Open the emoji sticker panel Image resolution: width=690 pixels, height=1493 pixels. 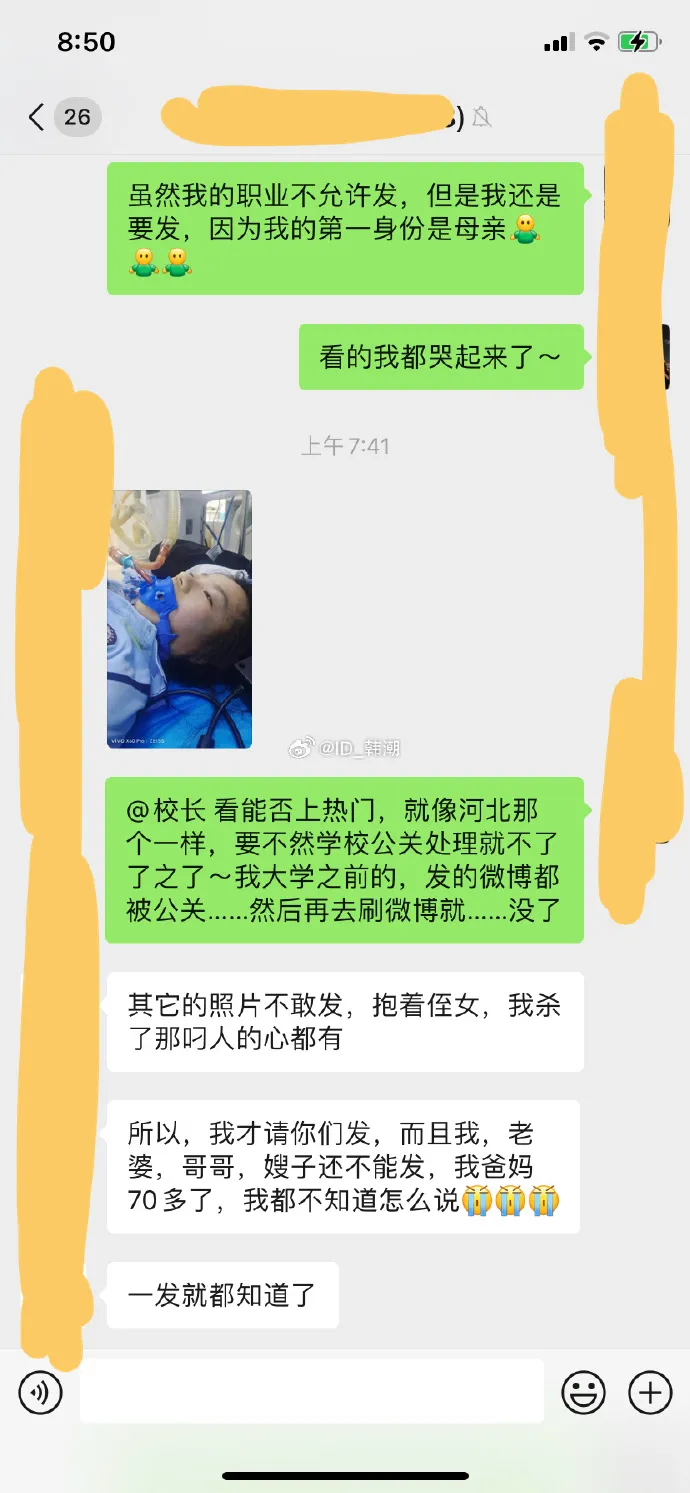click(583, 1392)
